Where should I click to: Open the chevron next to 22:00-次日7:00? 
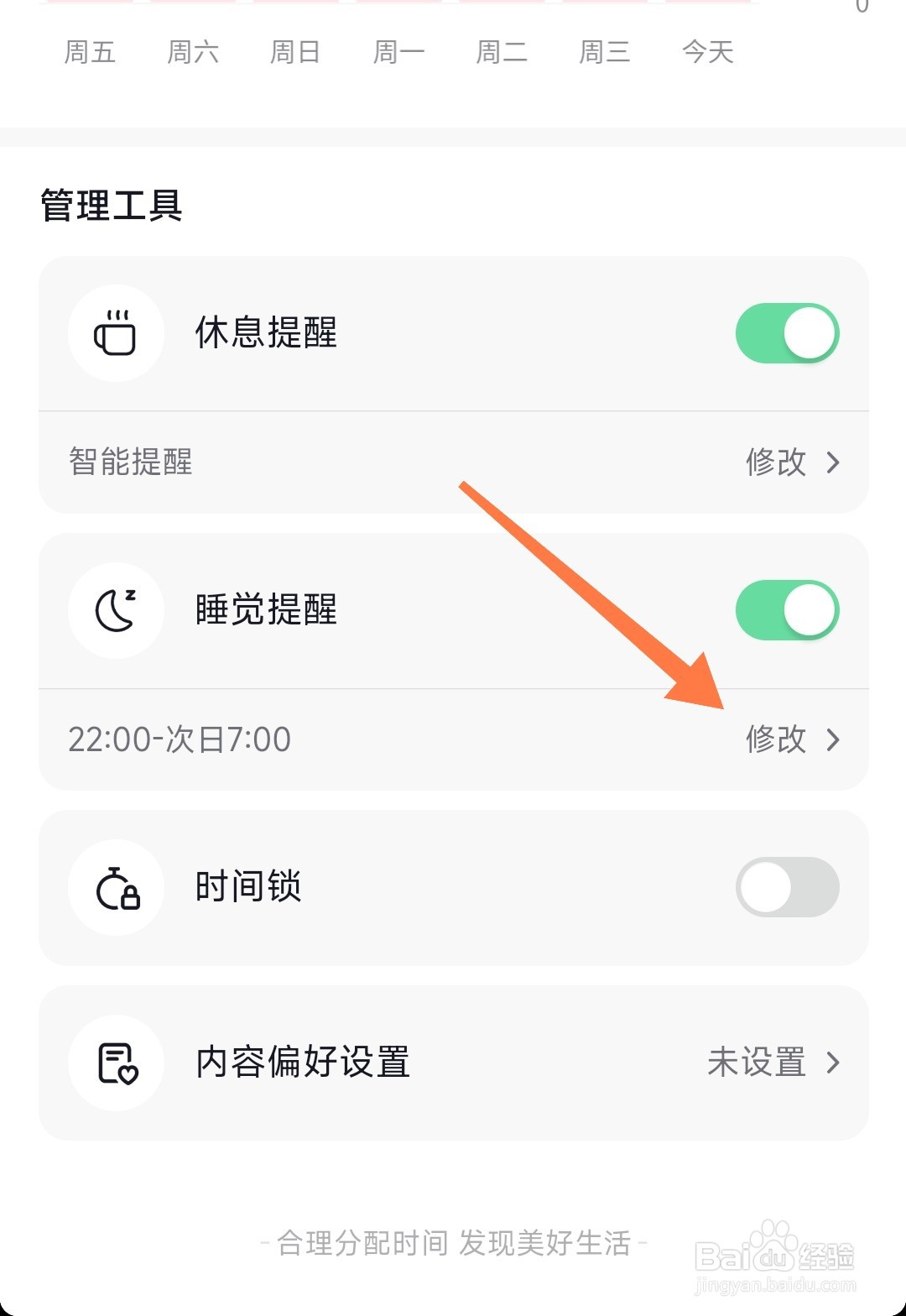click(x=833, y=739)
